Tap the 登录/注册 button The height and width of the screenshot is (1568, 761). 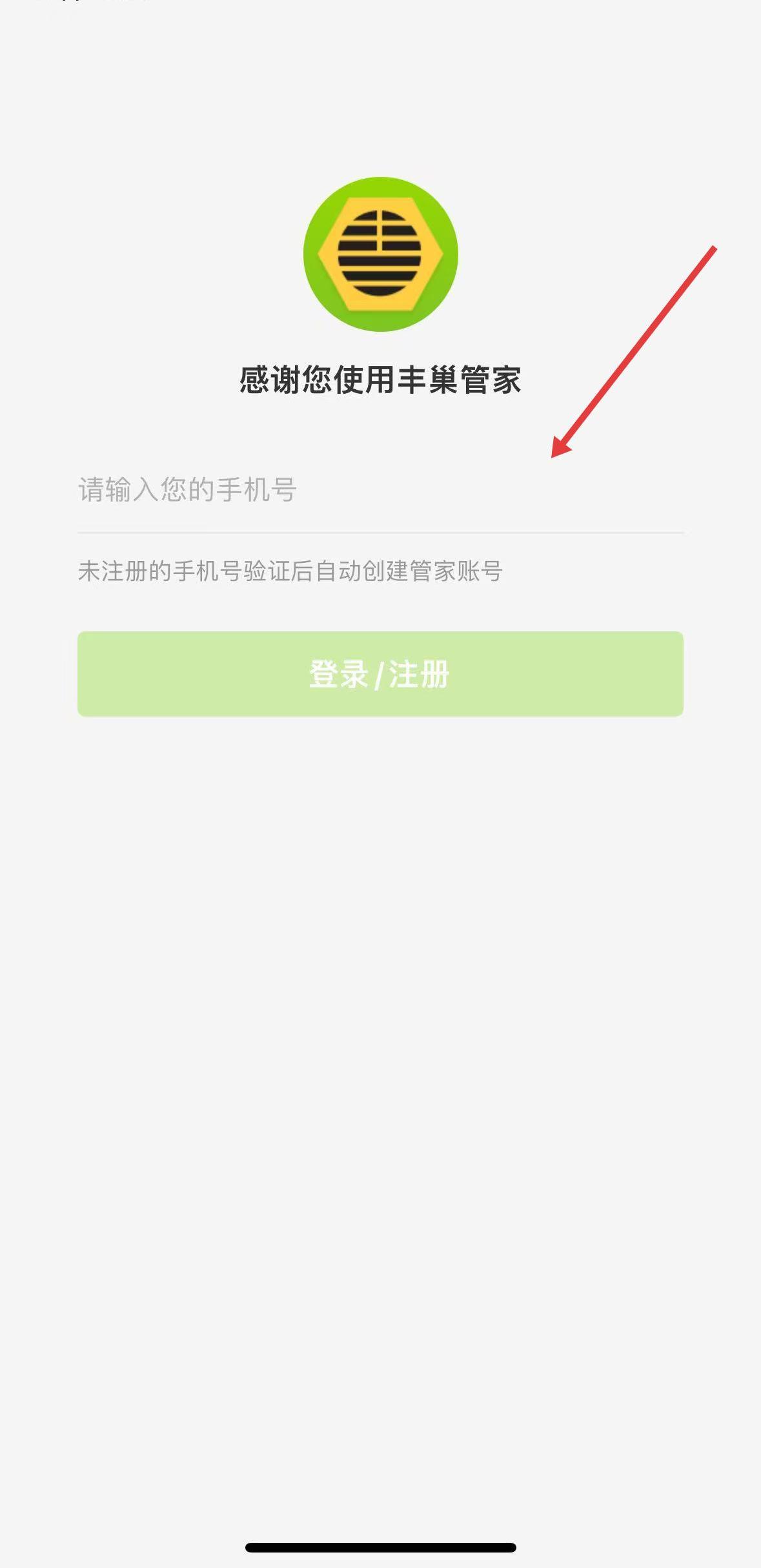point(380,674)
